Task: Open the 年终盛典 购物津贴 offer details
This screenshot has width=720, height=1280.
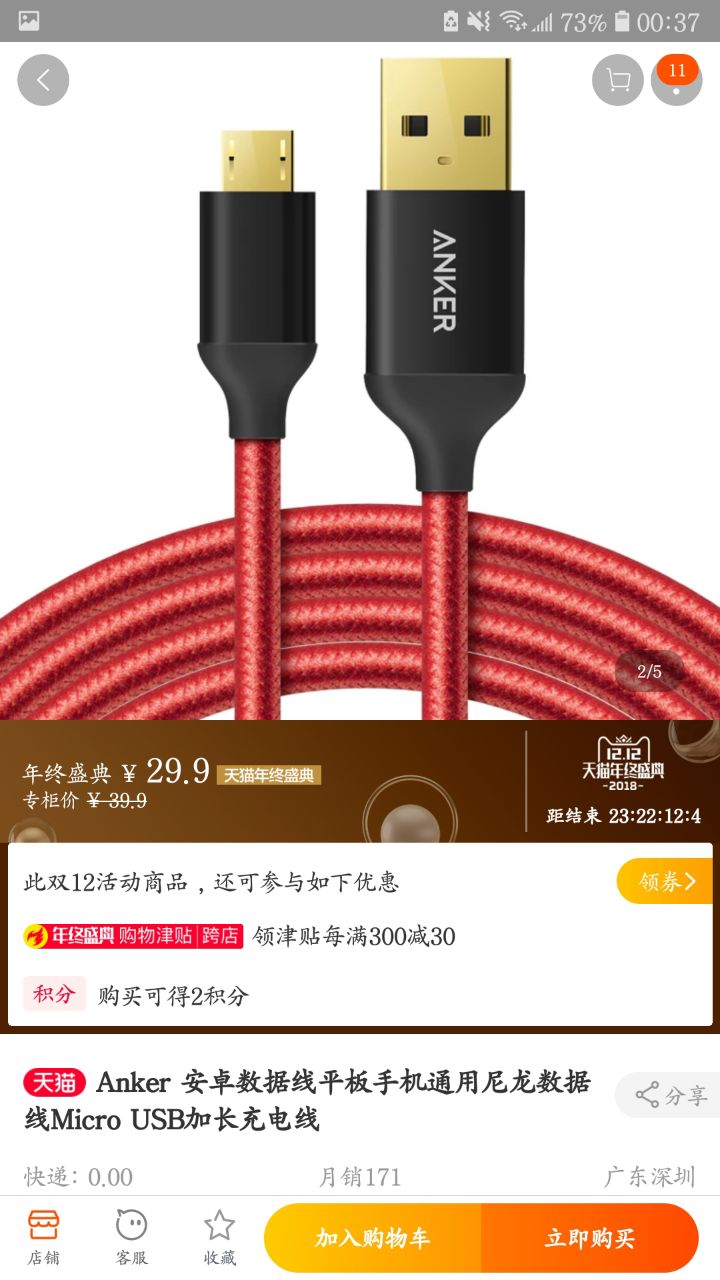Action: click(238, 936)
